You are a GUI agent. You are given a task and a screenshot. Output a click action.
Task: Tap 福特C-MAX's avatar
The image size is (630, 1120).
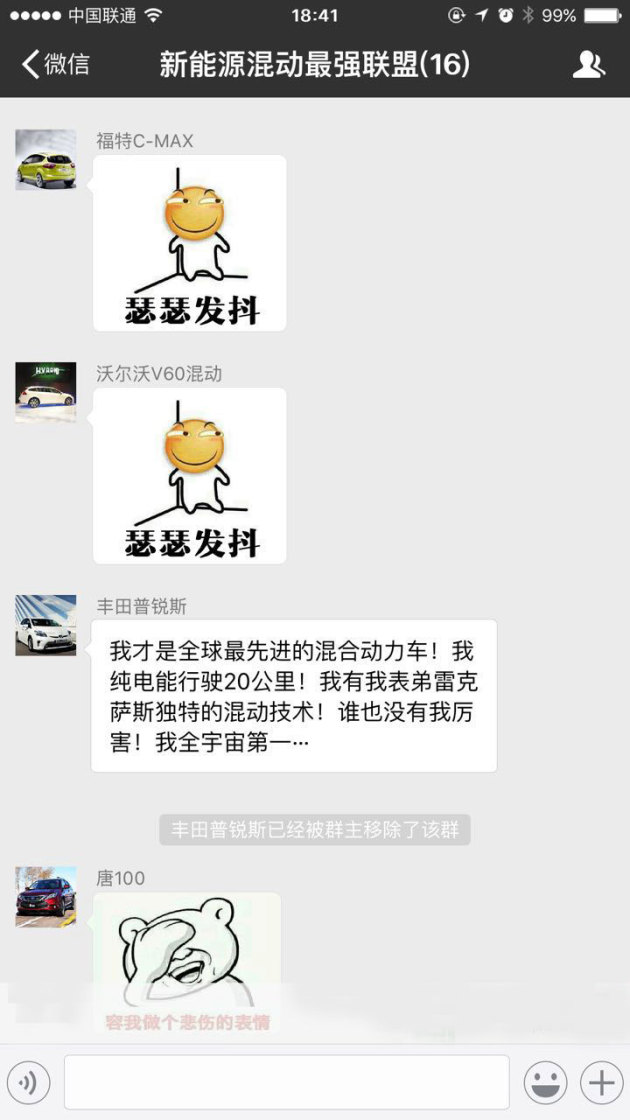click(x=46, y=160)
